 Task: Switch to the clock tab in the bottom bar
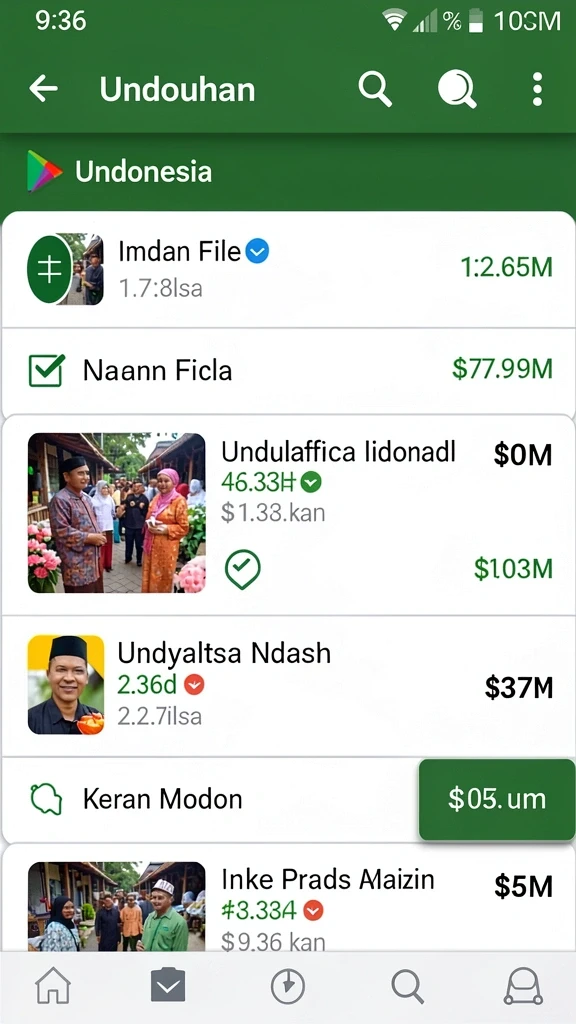tap(288, 986)
